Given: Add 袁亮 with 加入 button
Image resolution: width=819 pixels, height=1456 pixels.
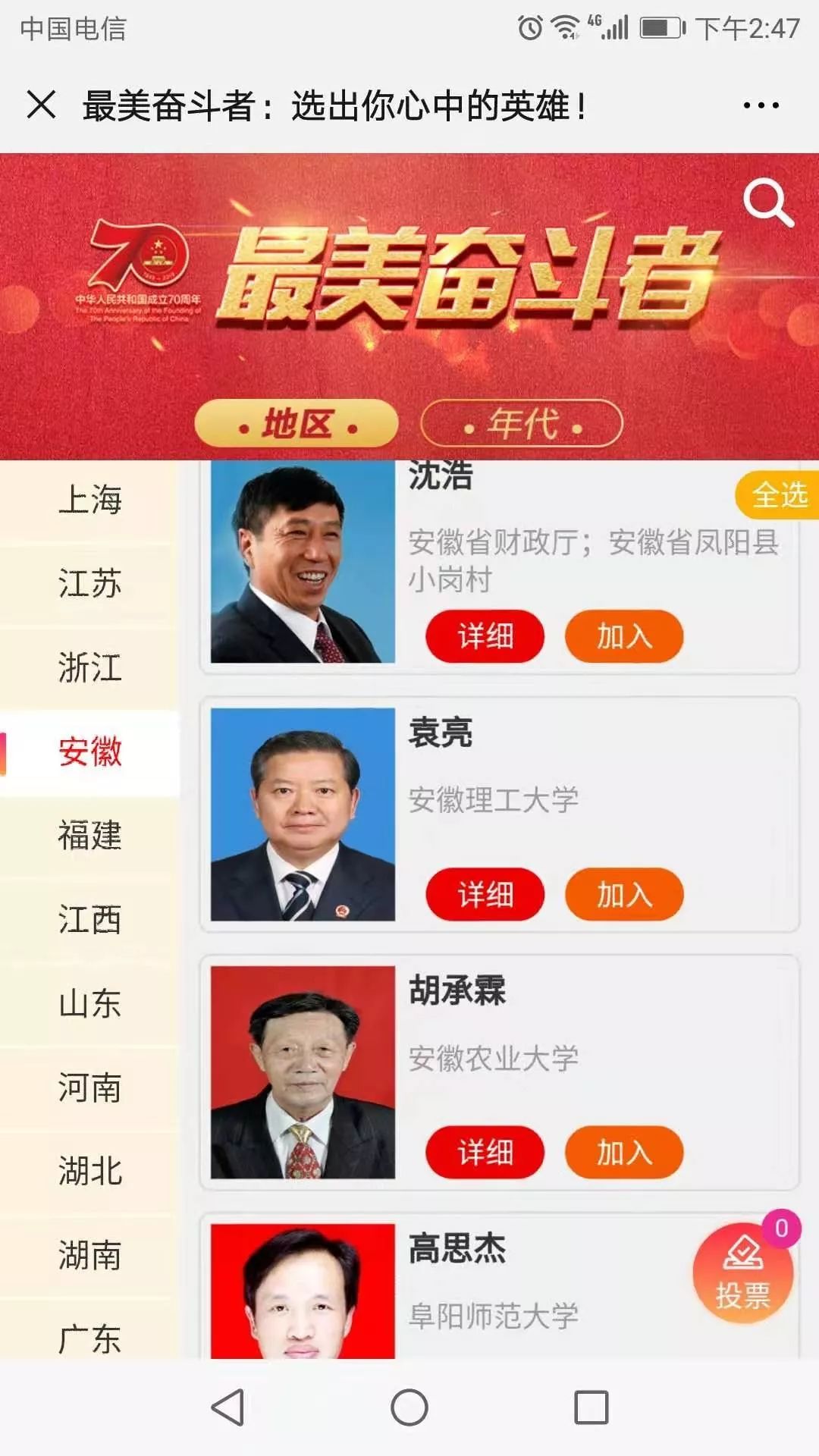Looking at the screenshot, I should [x=623, y=895].
